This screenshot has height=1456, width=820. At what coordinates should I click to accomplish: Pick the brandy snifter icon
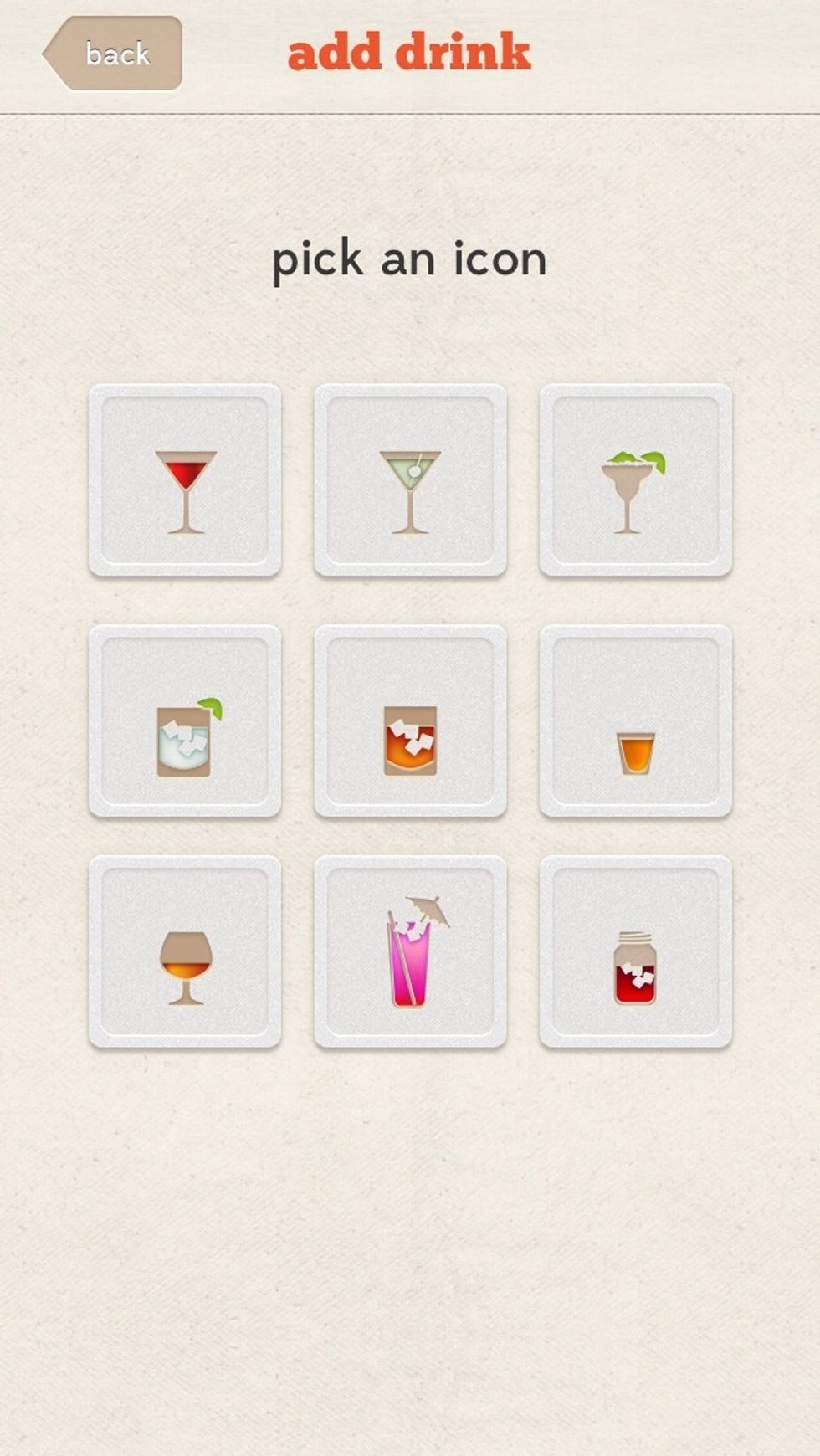[x=185, y=951]
